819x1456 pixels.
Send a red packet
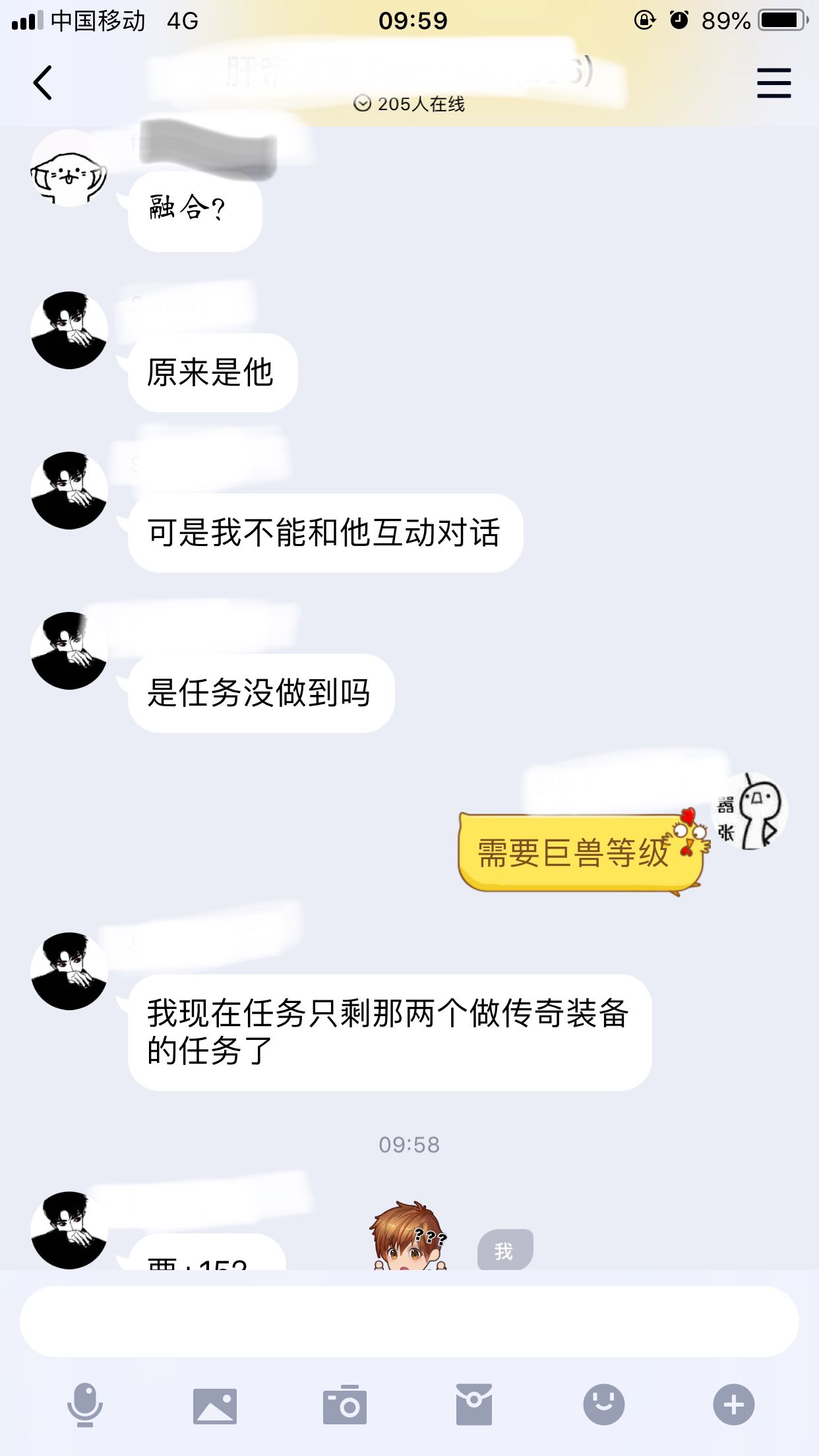(x=474, y=1405)
